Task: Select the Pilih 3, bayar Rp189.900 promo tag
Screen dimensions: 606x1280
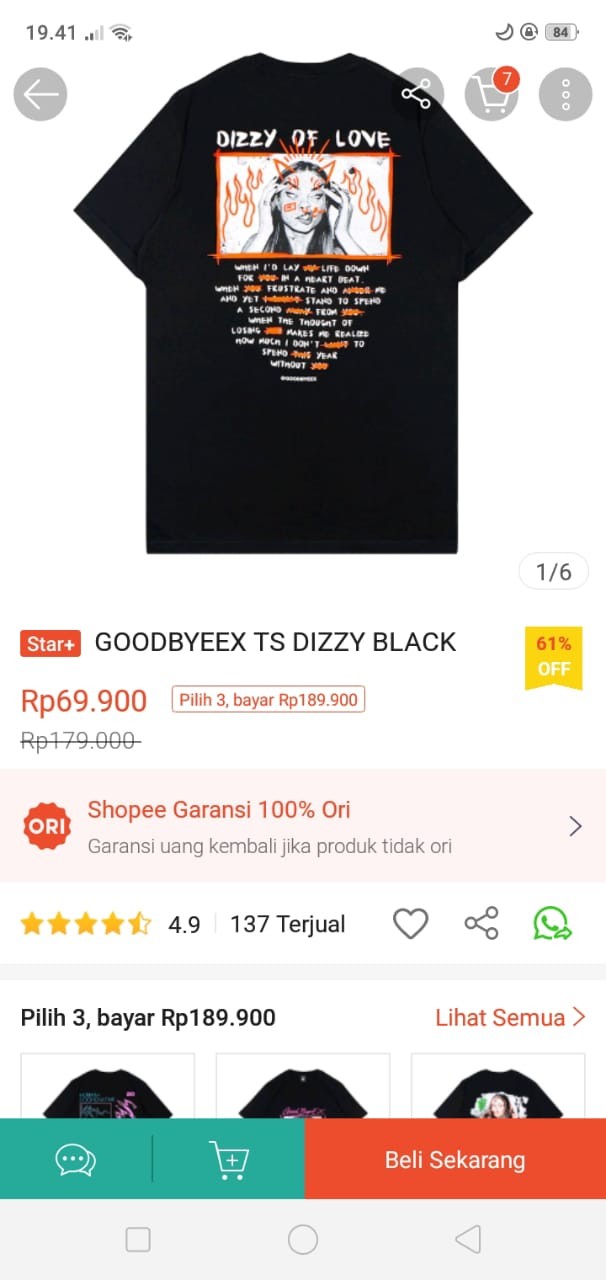Action: click(x=268, y=700)
